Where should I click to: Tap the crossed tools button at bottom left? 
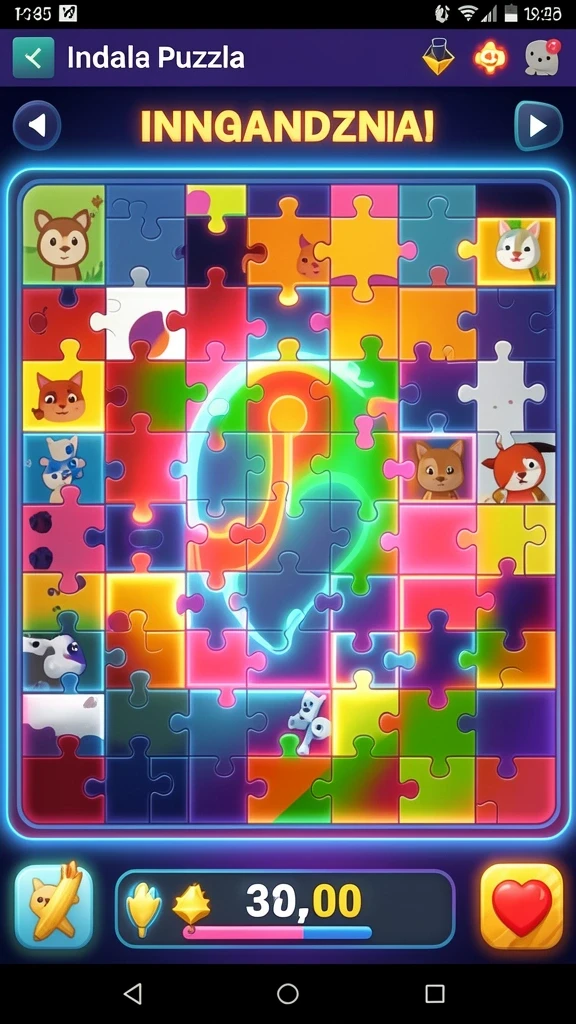click(x=54, y=904)
